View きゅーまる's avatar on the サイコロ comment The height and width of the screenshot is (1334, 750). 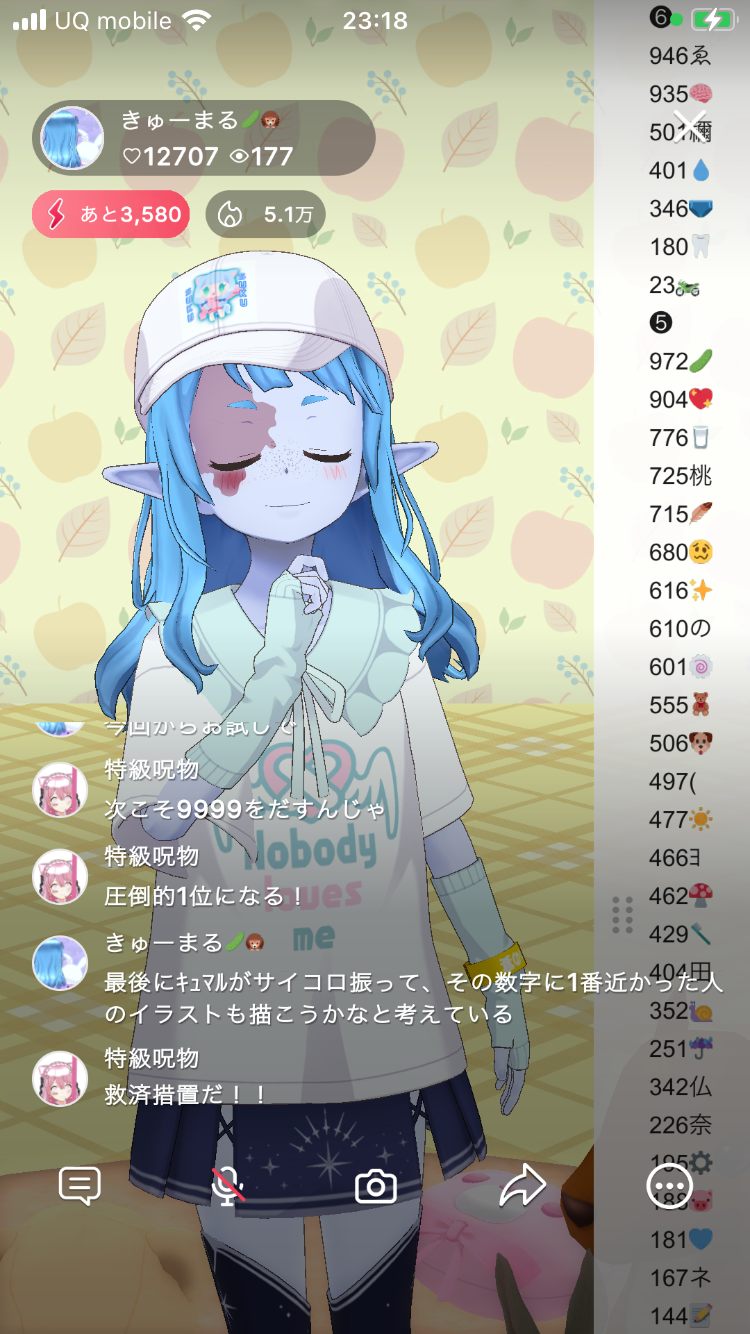60,963
